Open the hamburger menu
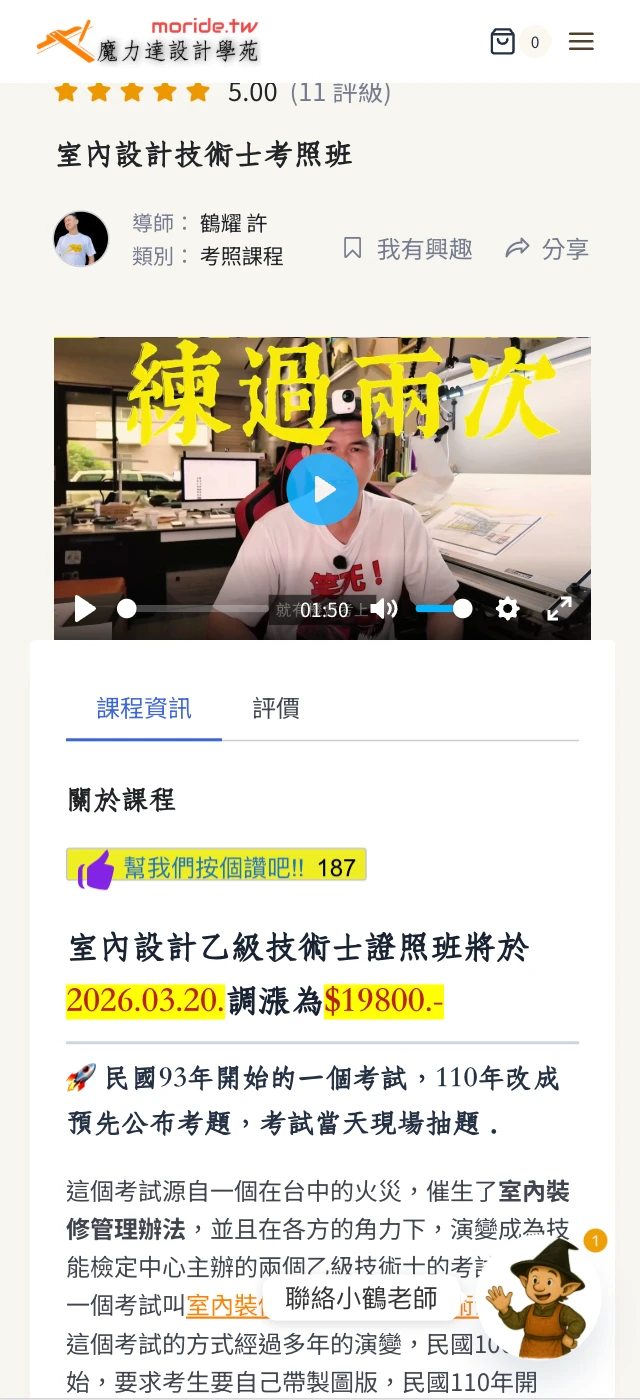Screen dimensions: 640x1400 click(x=581, y=41)
